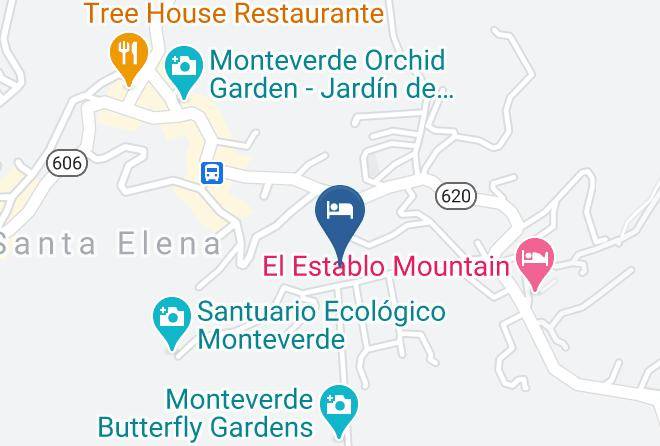Viewport: 660px width, 446px height.
Task: Select the dark blue hotel pin
Action: click(x=340, y=223)
